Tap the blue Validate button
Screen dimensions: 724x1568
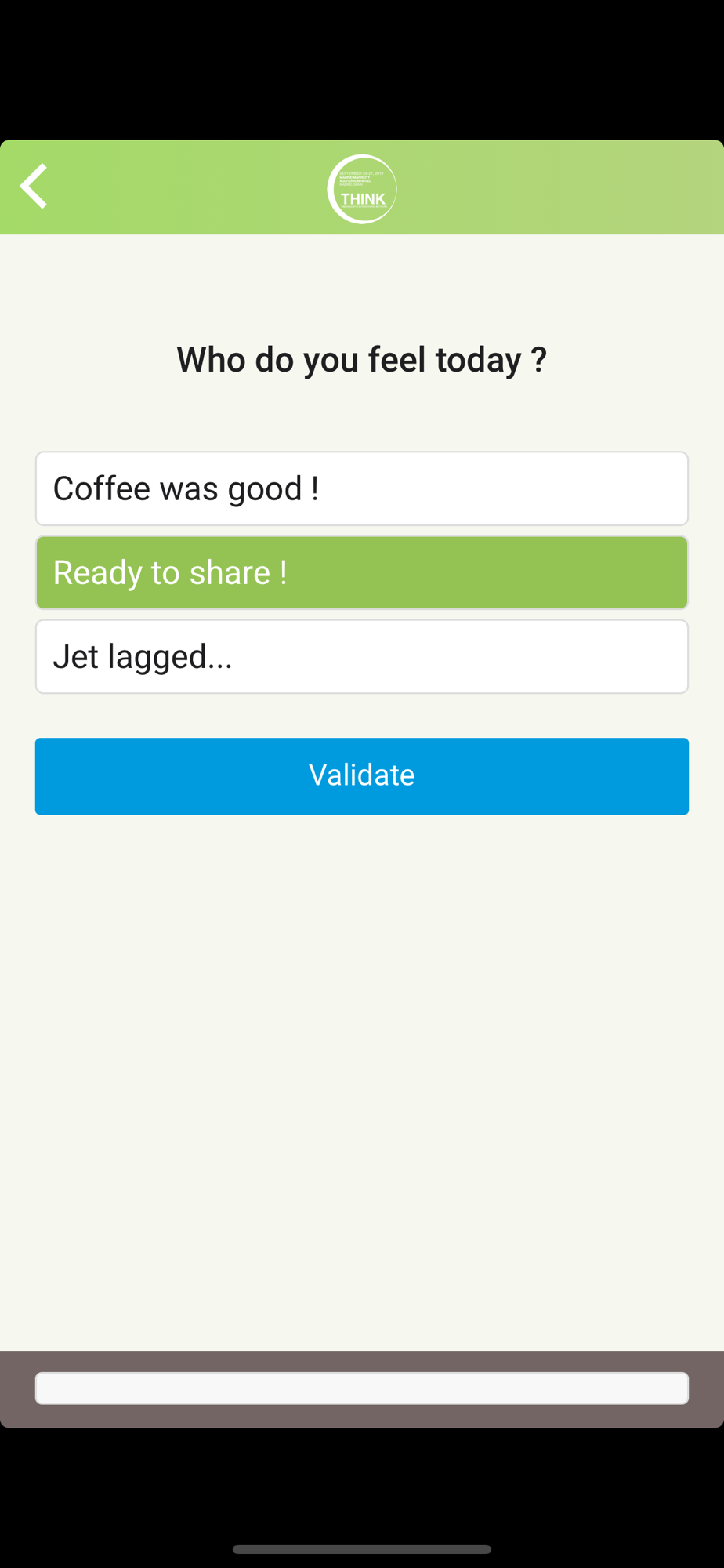click(362, 775)
